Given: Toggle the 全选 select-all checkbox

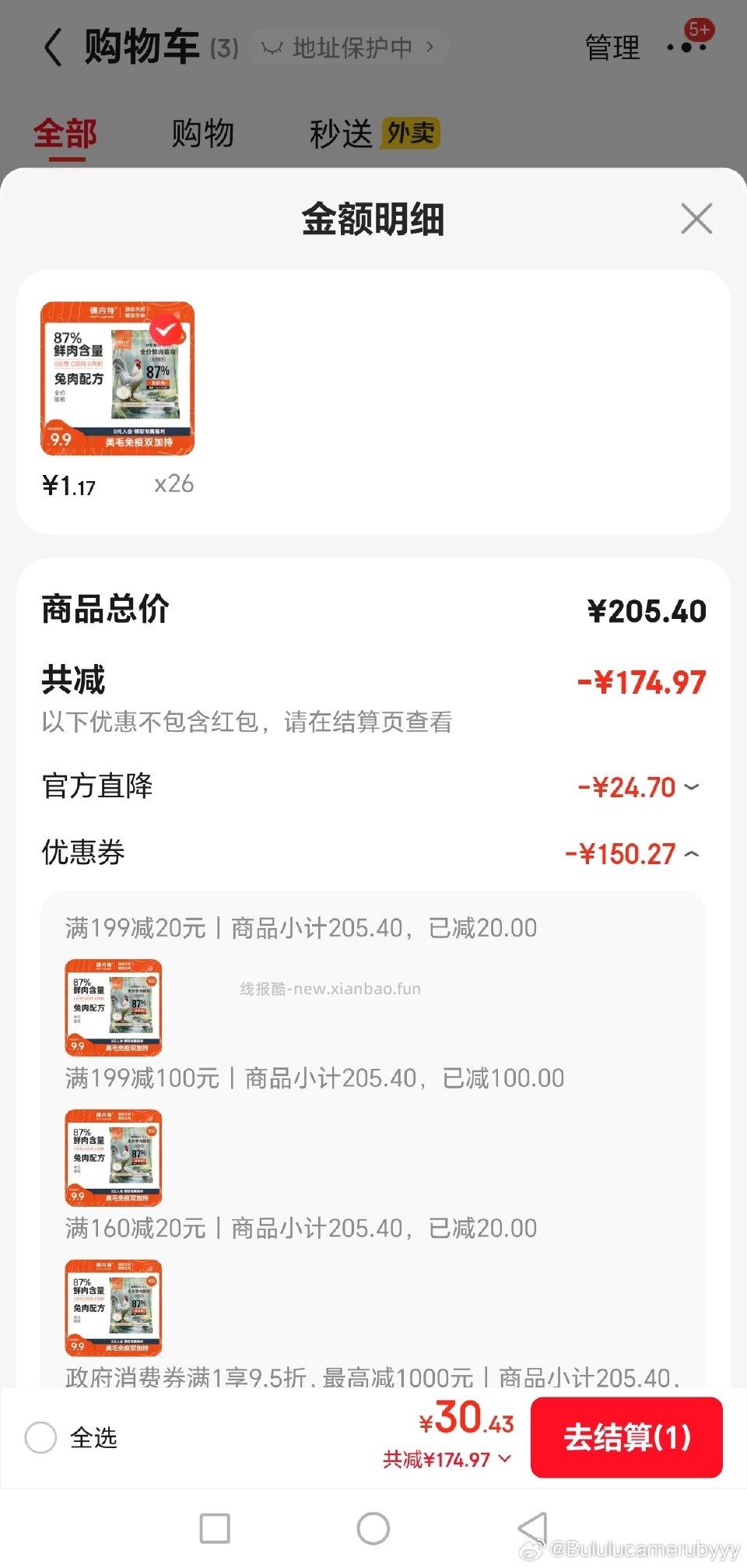Looking at the screenshot, I should (40, 1437).
